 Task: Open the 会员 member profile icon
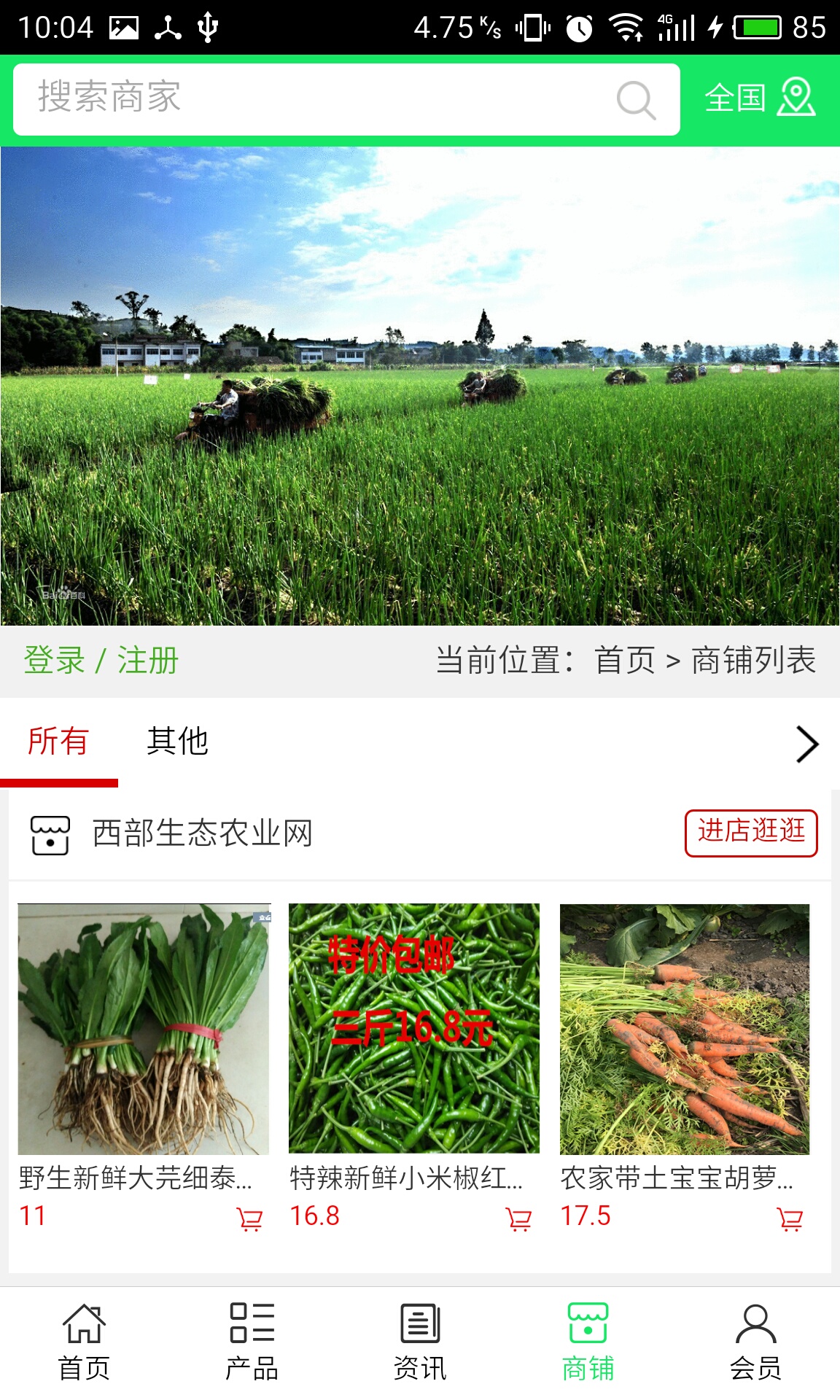pyautogui.click(x=756, y=1329)
